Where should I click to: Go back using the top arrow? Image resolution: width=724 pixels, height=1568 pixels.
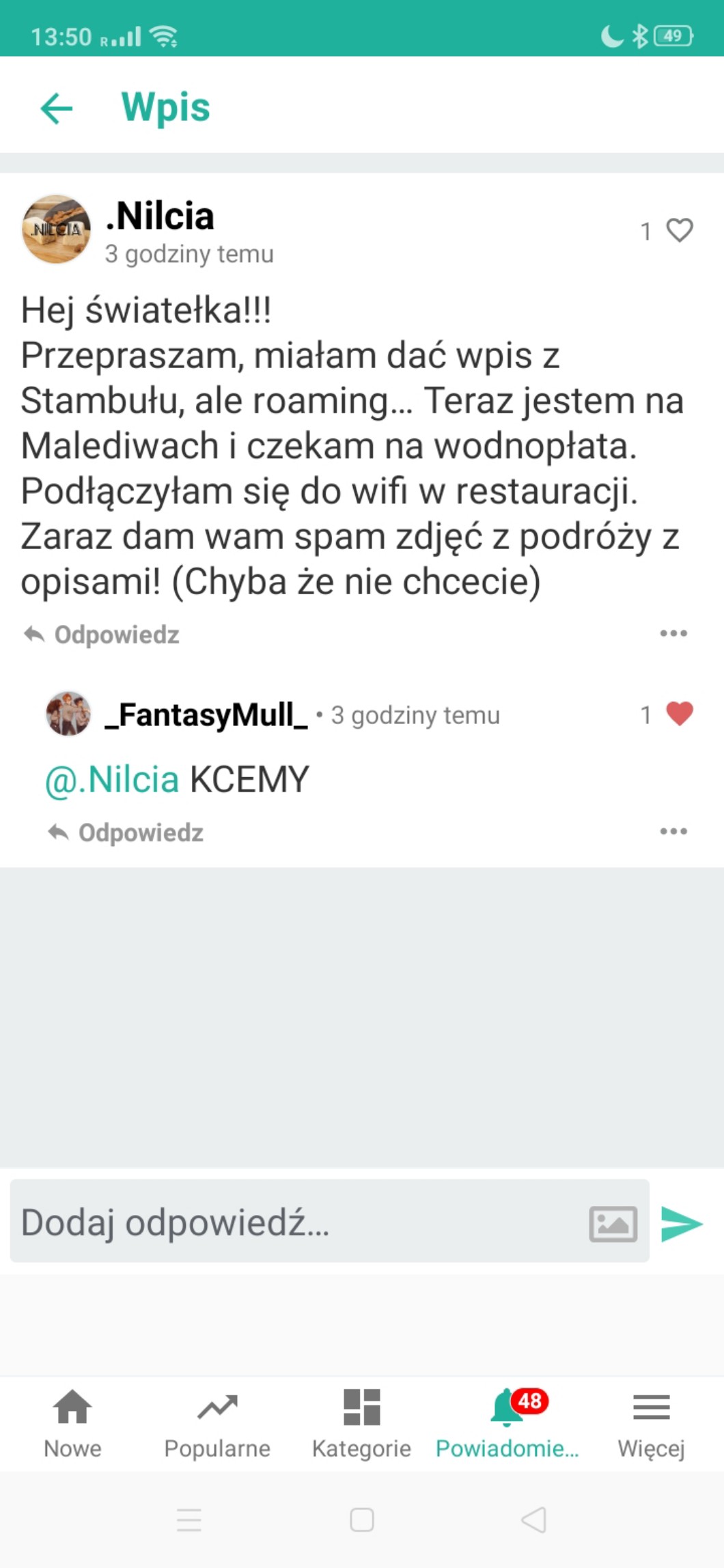pyautogui.click(x=56, y=108)
